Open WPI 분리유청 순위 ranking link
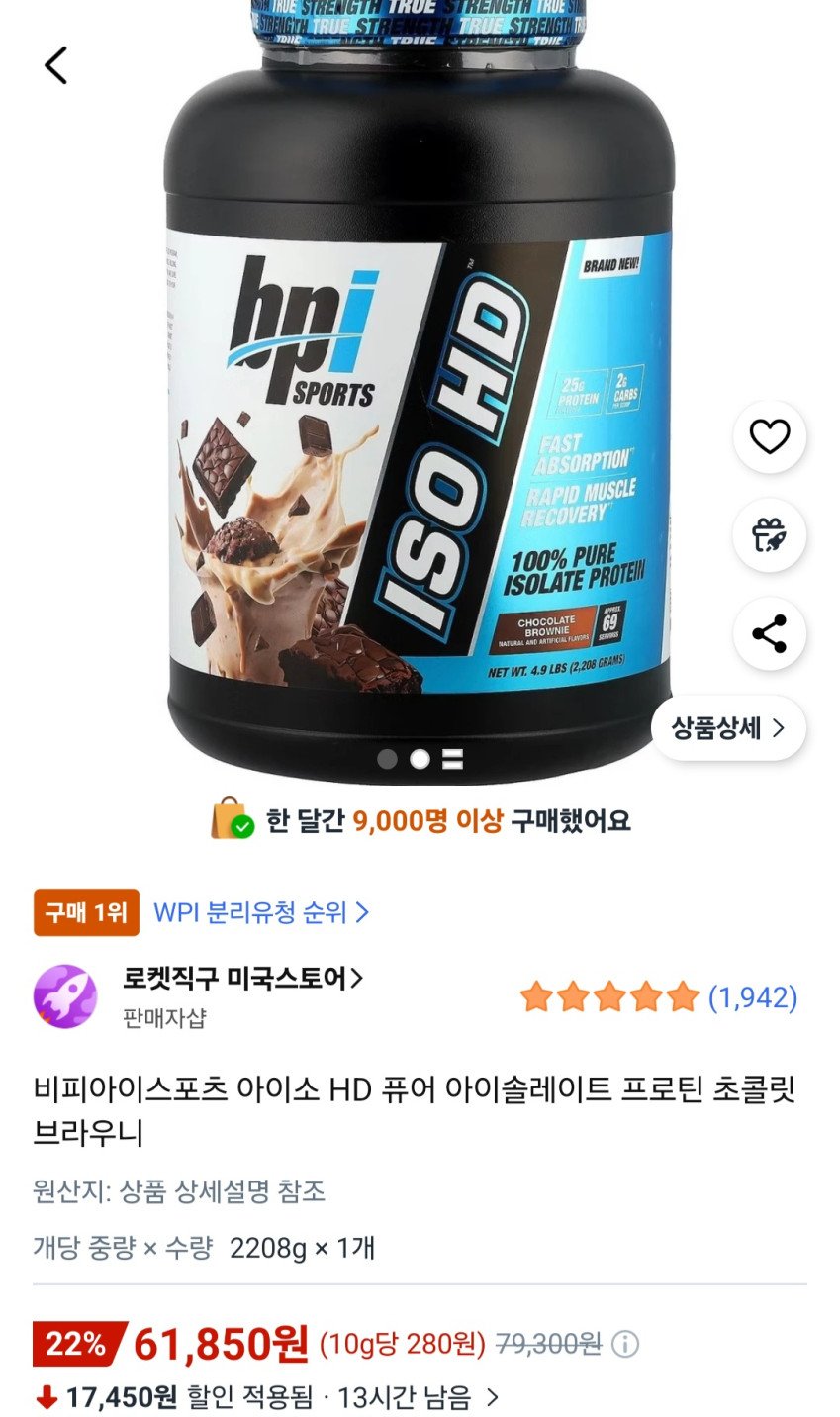The image size is (840, 1417). [261, 912]
